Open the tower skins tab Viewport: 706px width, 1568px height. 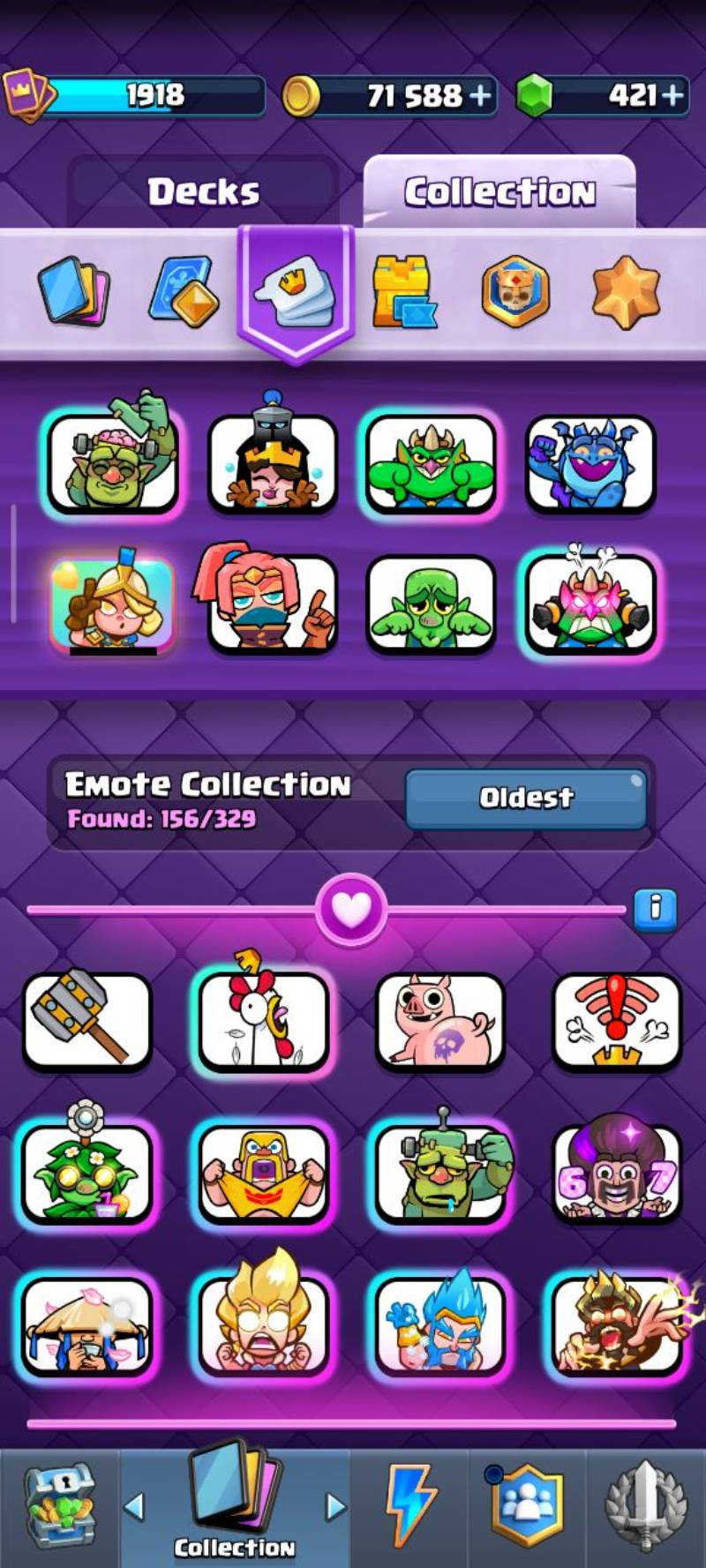coord(404,291)
